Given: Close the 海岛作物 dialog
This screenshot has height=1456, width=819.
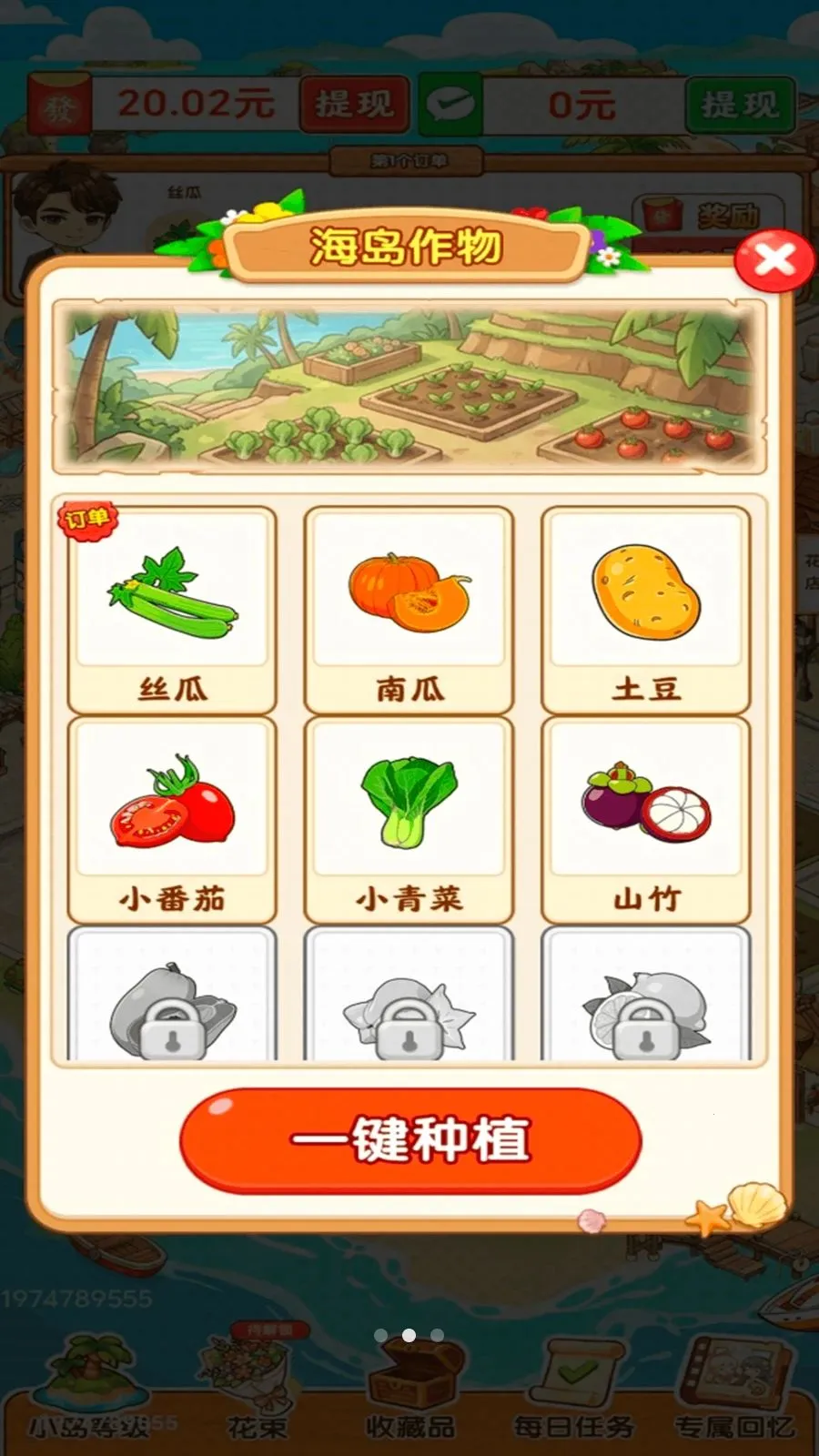Looking at the screenshot, I should pyautogui.click(x=774, y=261).
